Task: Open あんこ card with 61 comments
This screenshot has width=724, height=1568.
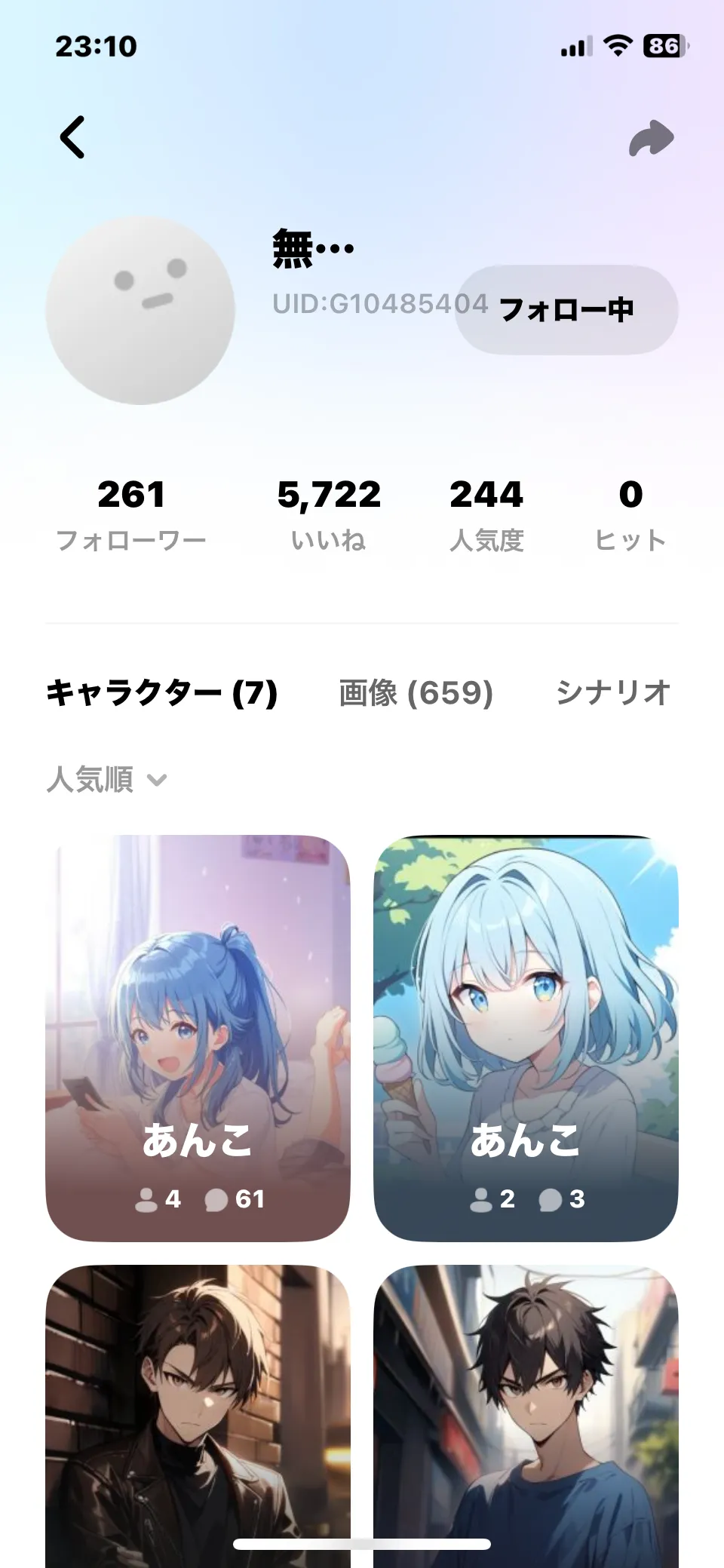Action: click(198, 1037)
